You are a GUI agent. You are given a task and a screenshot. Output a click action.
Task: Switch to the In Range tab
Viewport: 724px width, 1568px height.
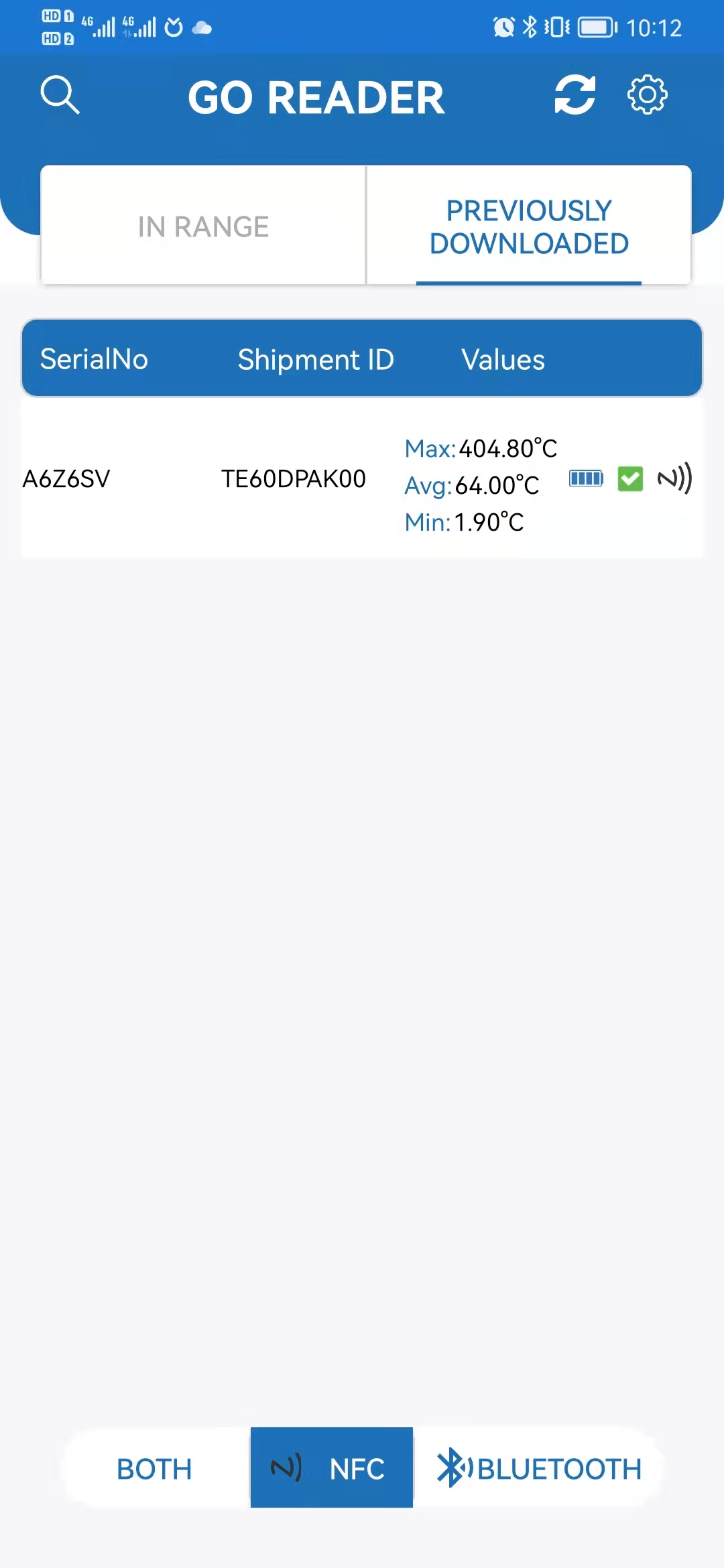pyautogui.click(x=203, y=226)
